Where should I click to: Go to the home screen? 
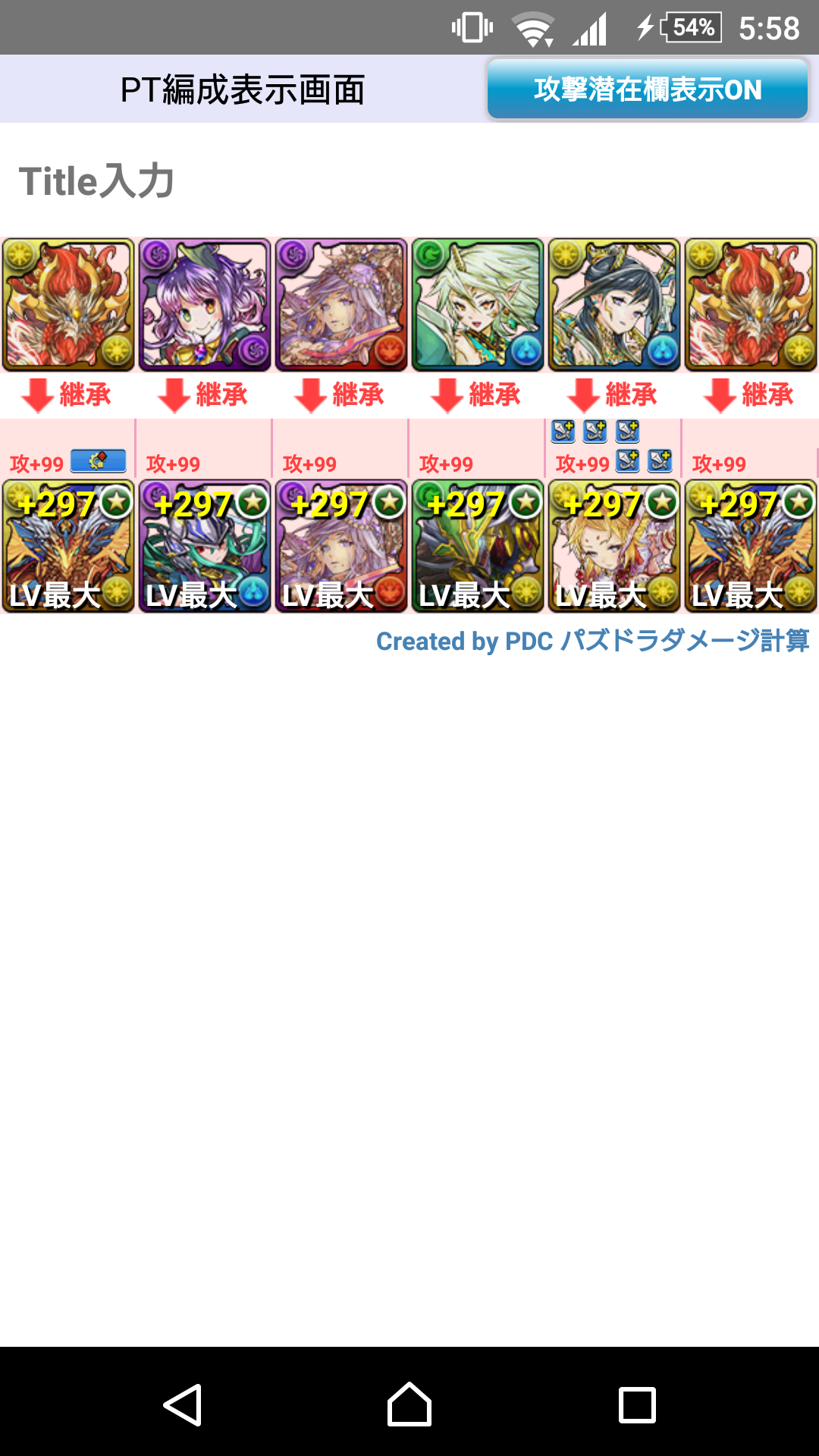pos(409,1404)
